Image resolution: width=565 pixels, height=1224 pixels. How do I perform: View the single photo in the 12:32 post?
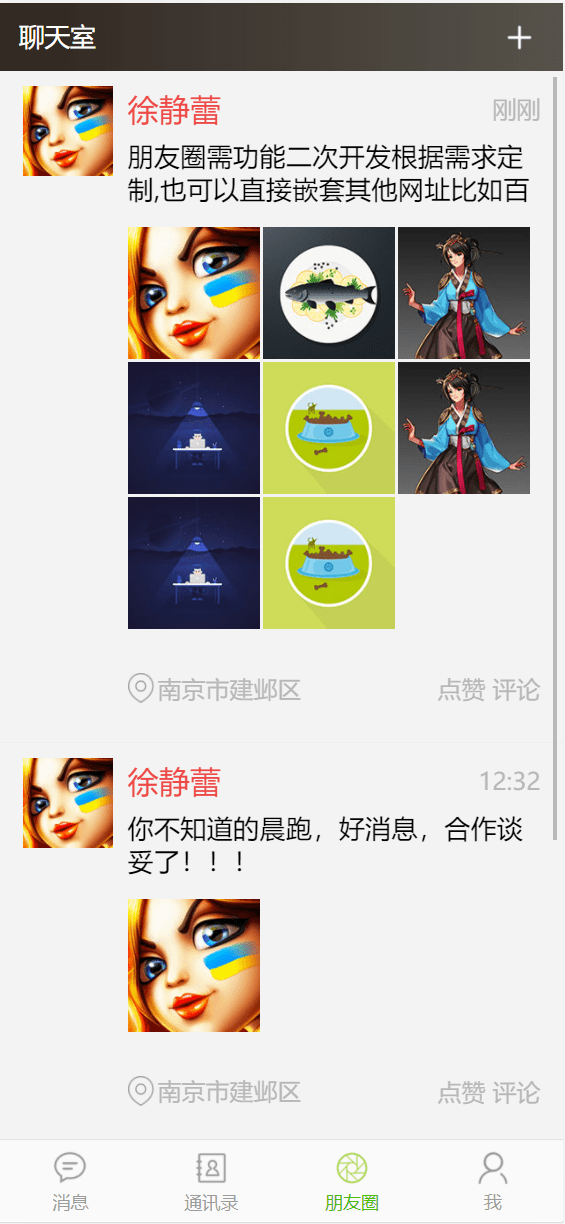click(x=194, y=965)
